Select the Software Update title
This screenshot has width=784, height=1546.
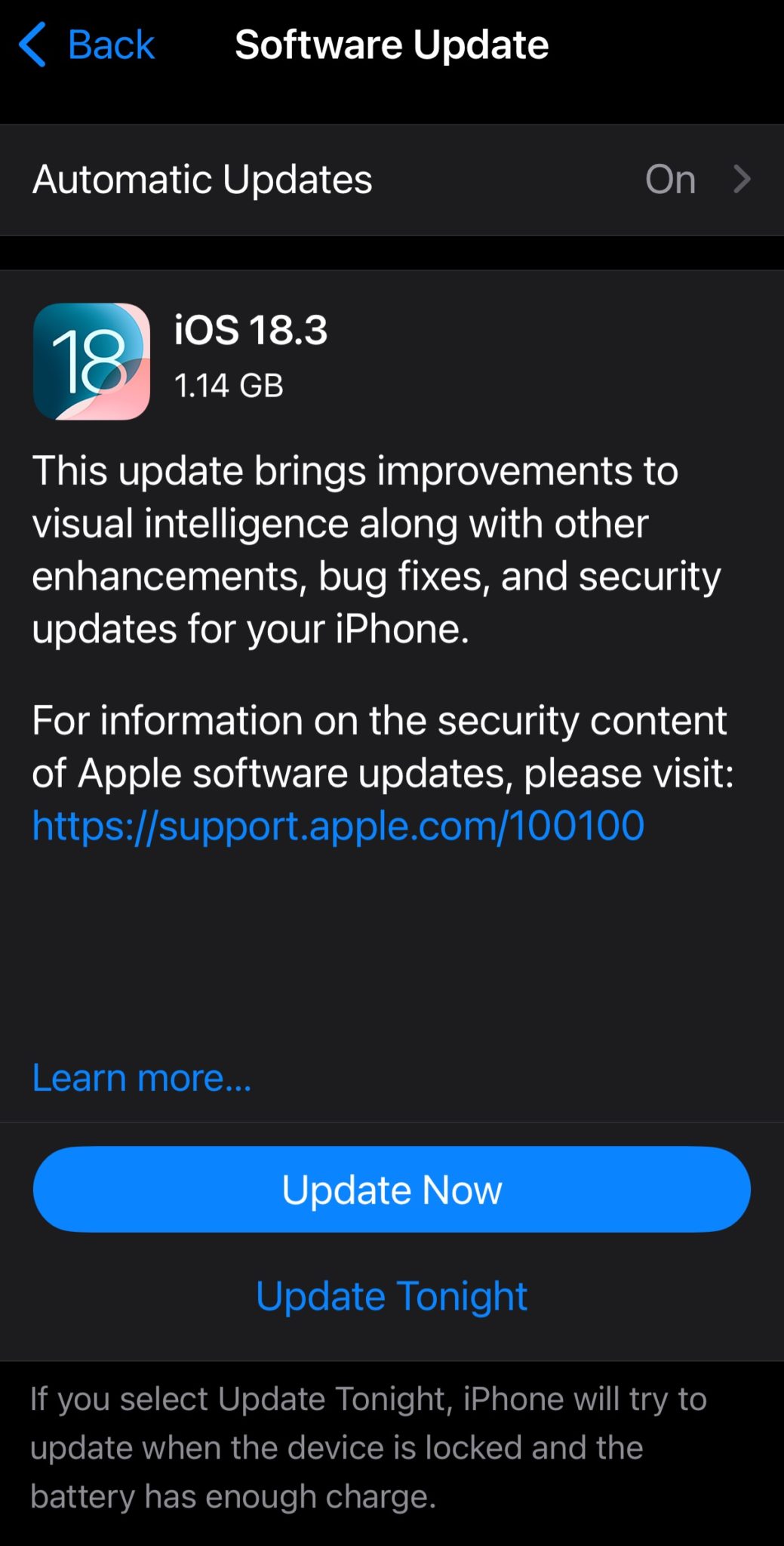(x=391, y=44)
